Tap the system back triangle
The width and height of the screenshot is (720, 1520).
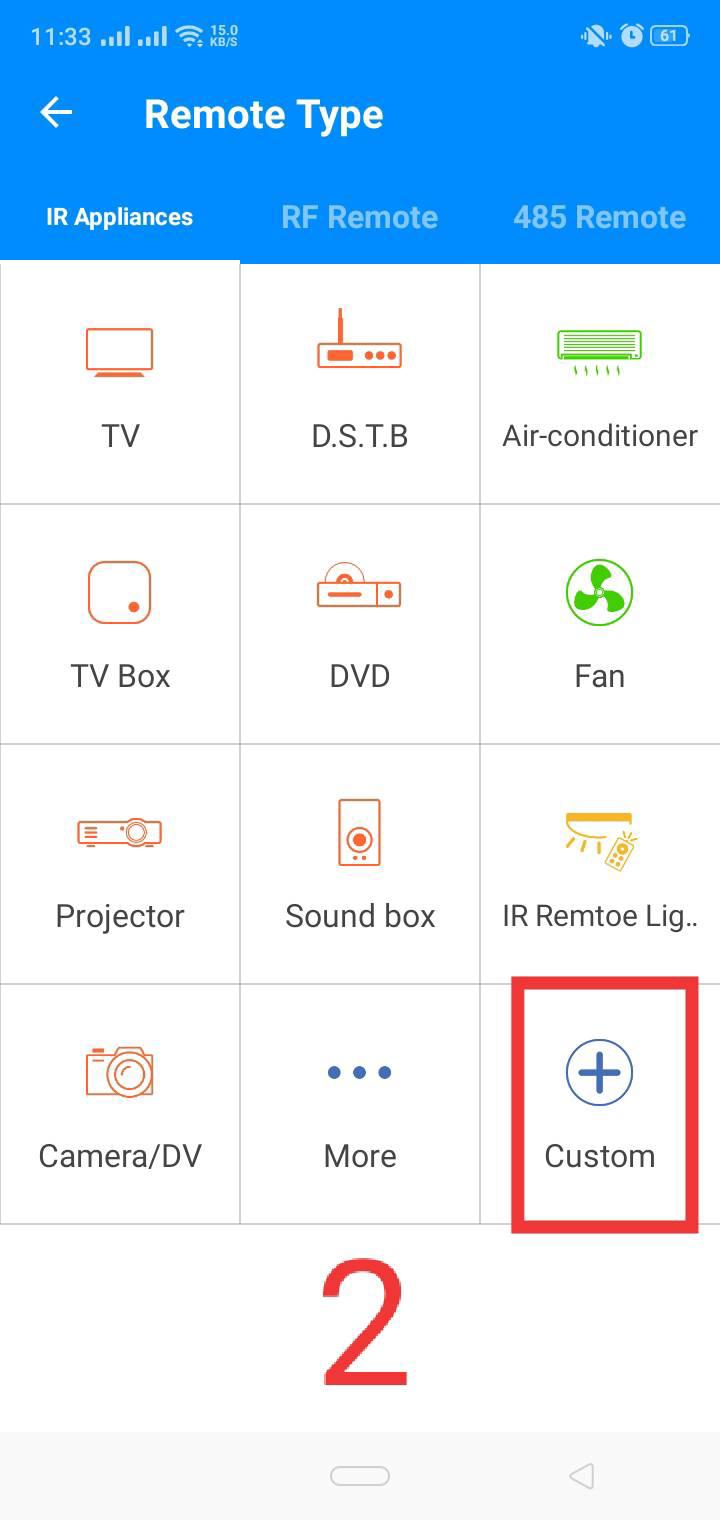581,1476
